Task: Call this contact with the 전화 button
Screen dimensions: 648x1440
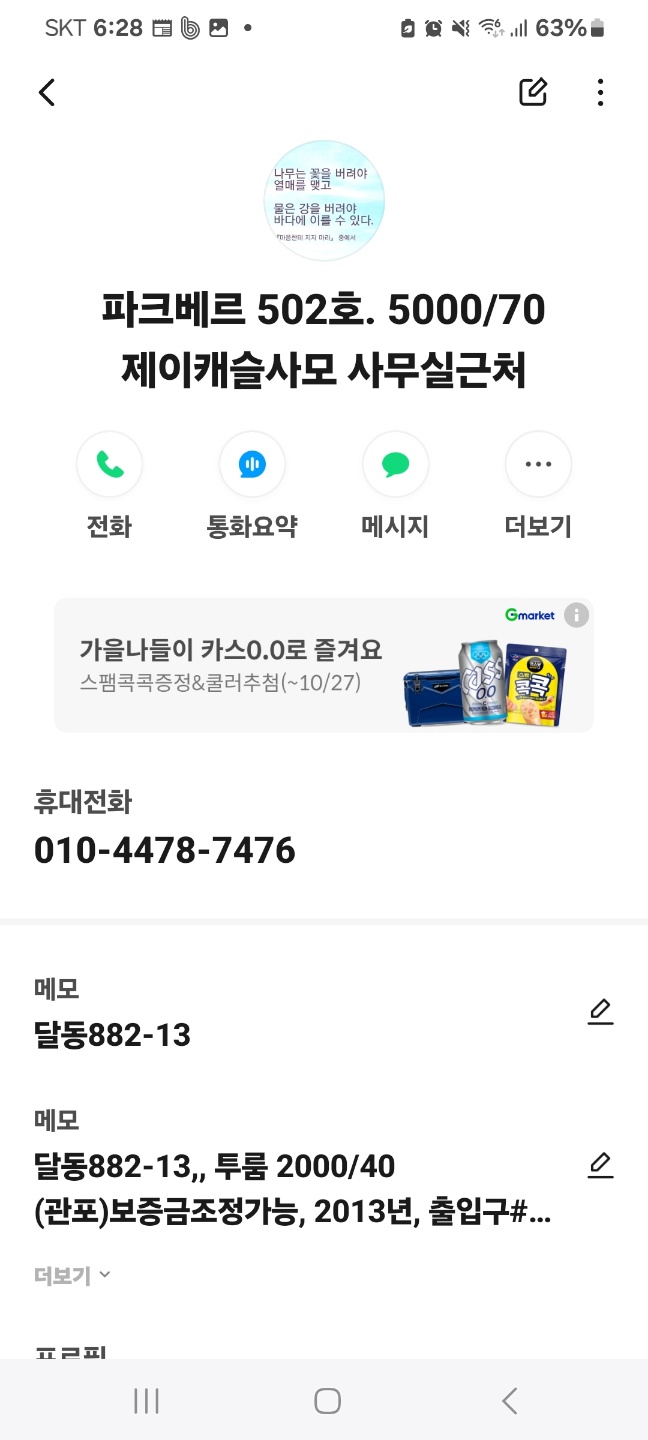Action: [109, 464]
